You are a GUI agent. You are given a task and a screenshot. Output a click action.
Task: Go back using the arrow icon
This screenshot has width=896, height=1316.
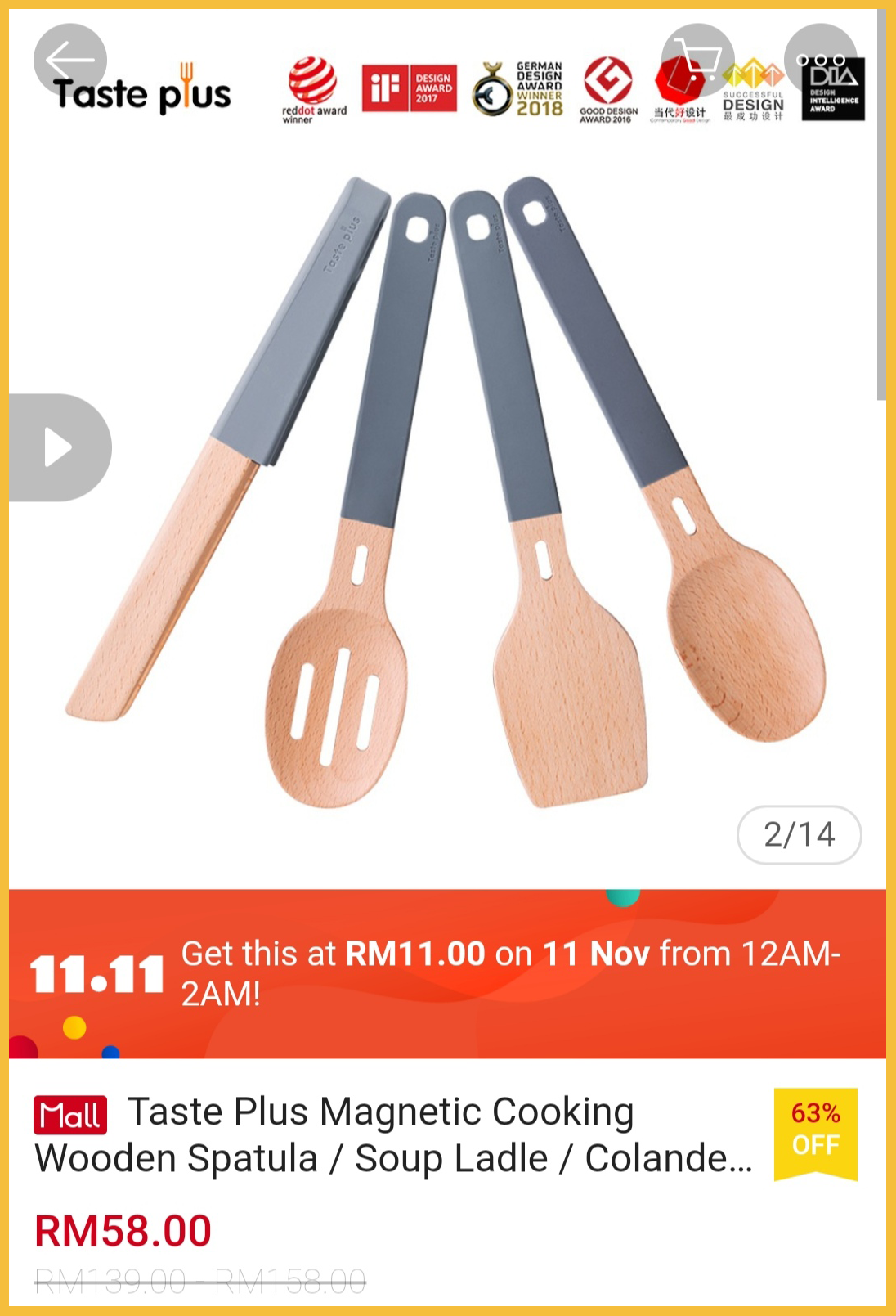point(69,60)
